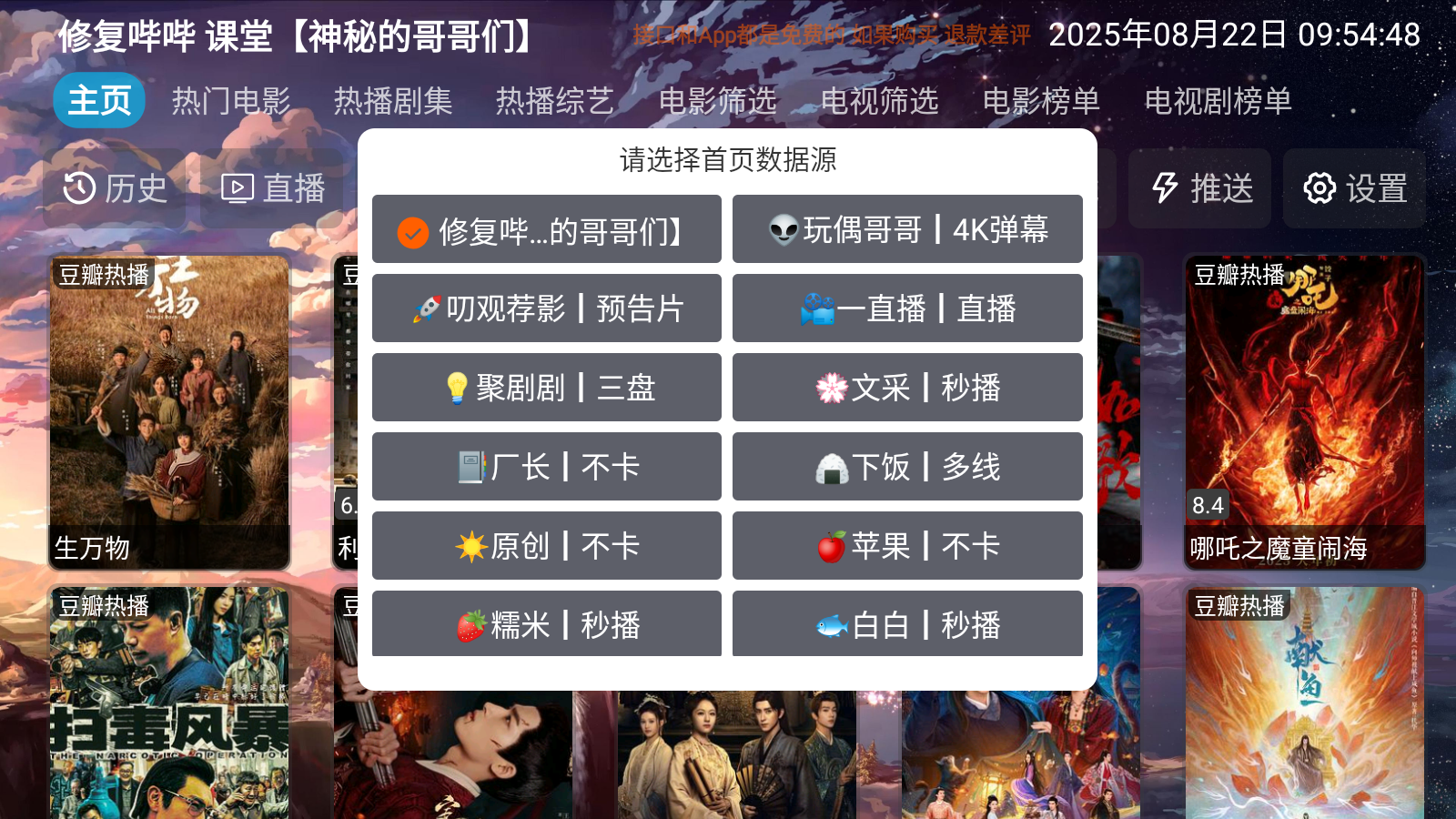The width and height of the screenshot is (1456, 819).
Task: Choose the 叨观荐影 | 预告片 source
Action: click(546, 308)
